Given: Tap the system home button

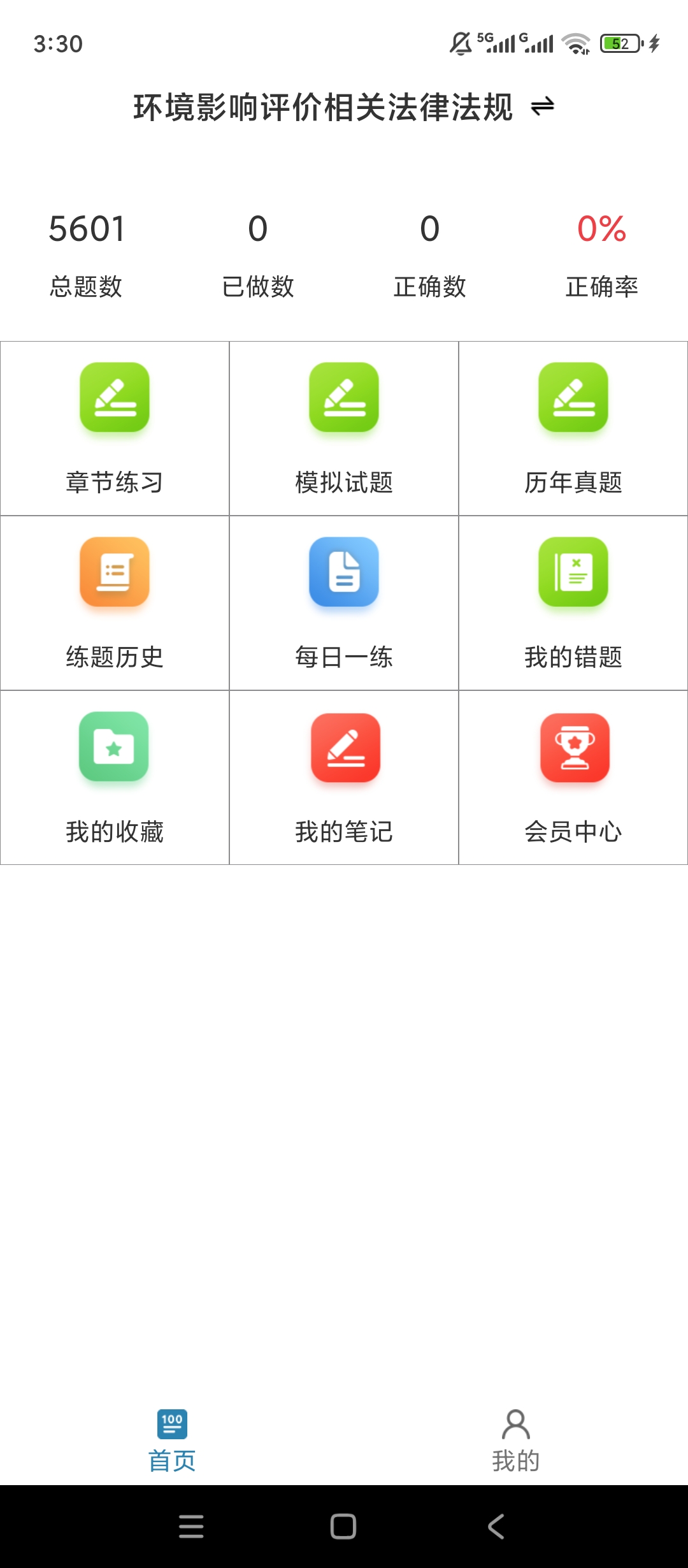Looking at the screenshot, I should [x=343, y=1527].
